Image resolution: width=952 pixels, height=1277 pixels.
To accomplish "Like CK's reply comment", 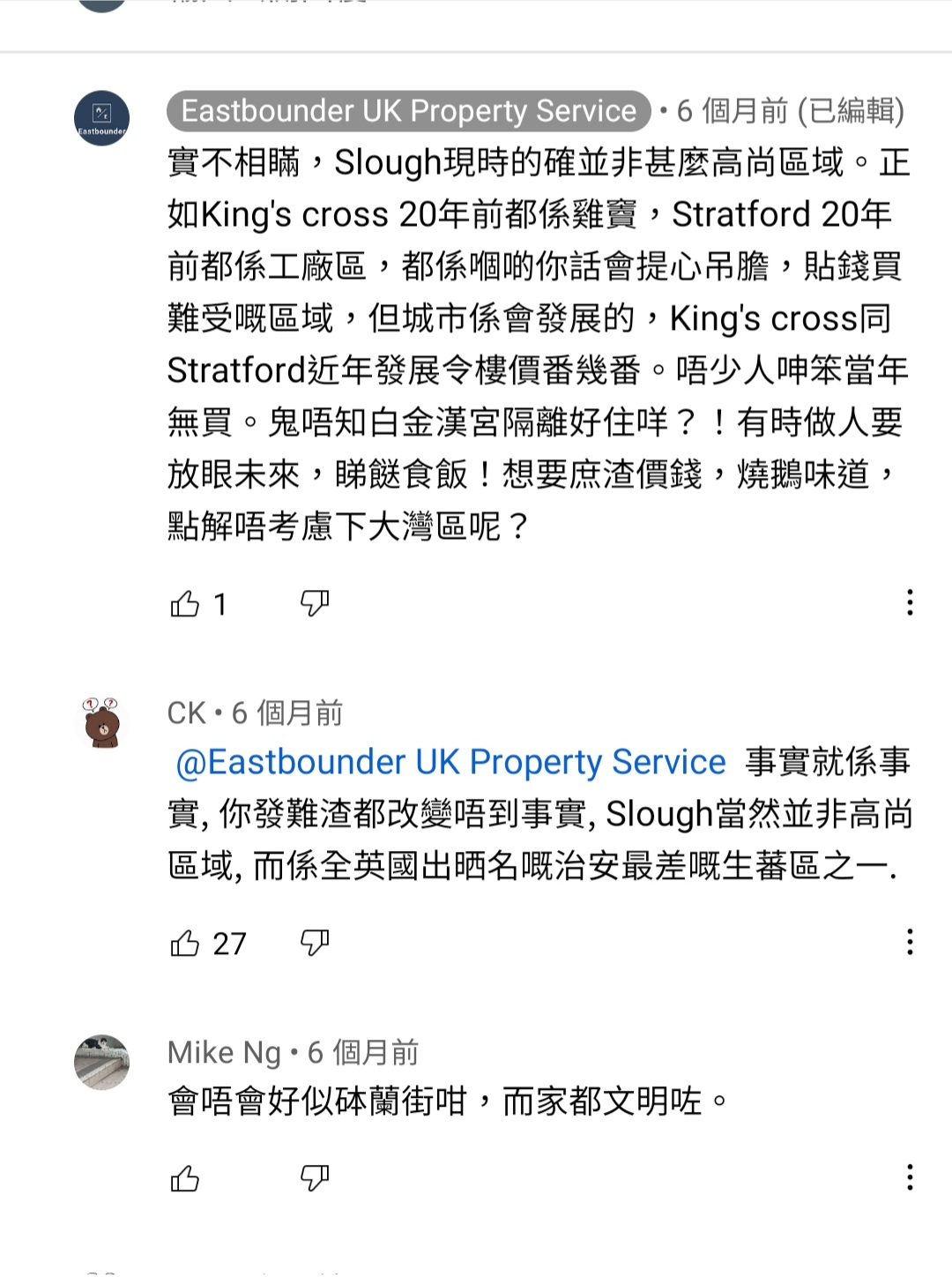I will pyautogui.click(x=185, y=944).
